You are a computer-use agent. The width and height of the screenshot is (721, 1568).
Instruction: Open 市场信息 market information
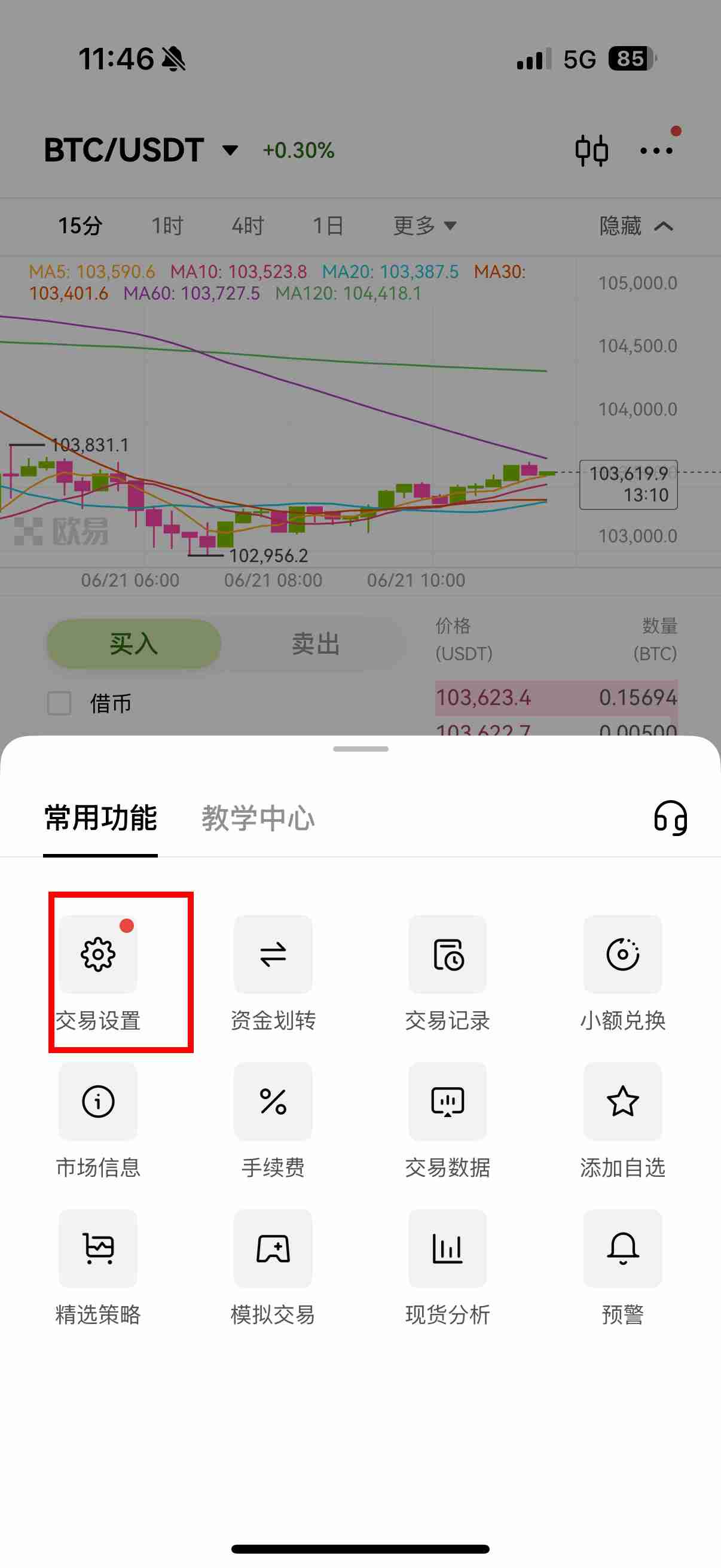[97, 1102]
